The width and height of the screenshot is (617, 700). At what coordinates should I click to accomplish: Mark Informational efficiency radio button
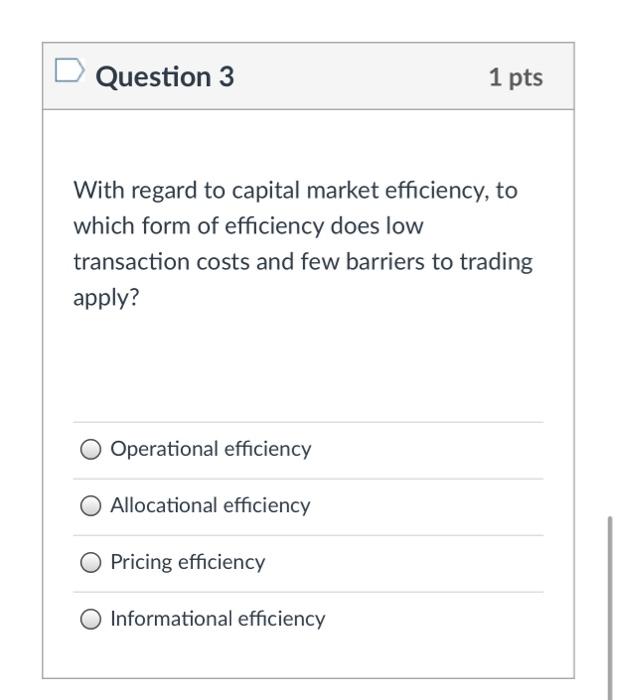91,619
